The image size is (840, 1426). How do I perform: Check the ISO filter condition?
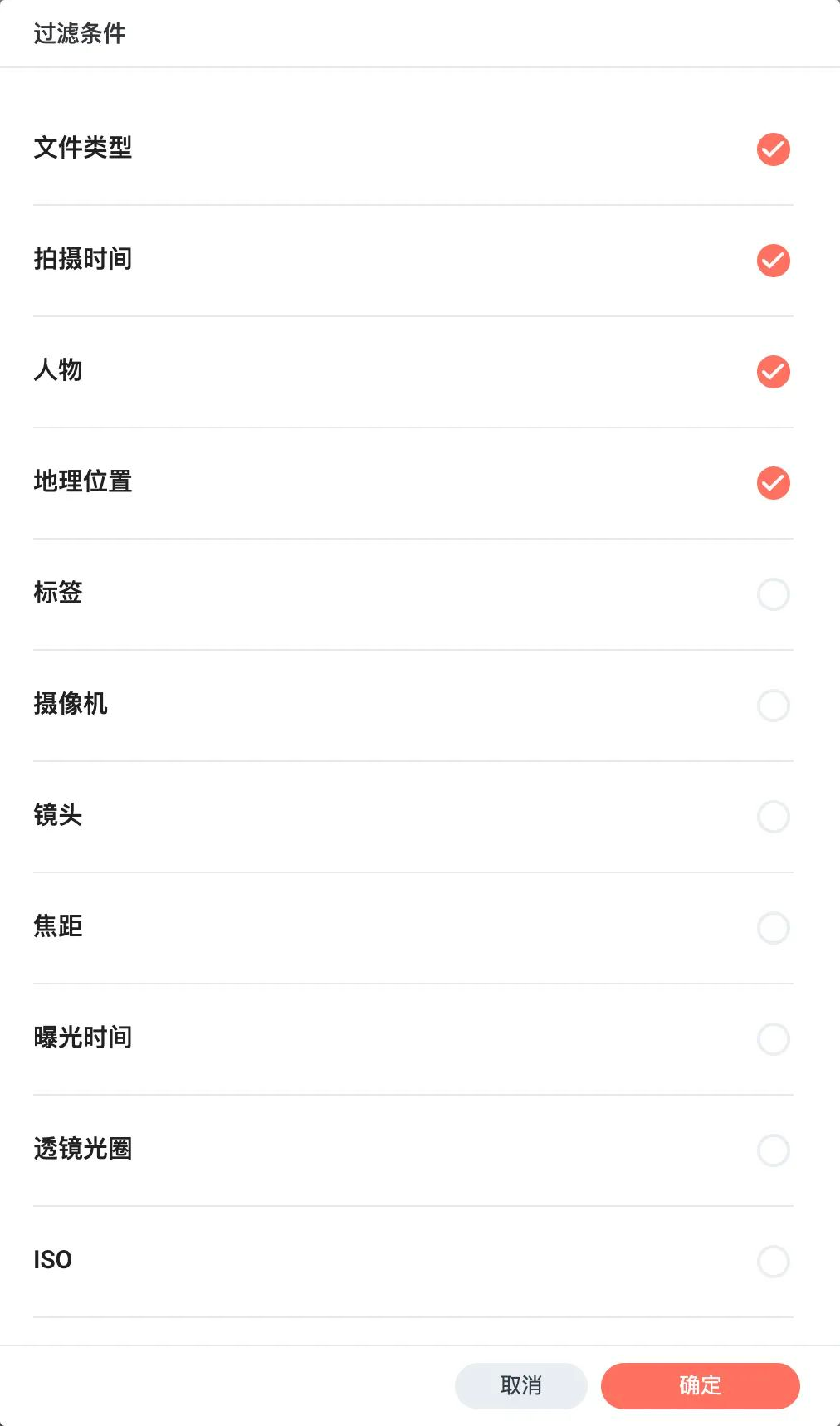(773, 1262)
